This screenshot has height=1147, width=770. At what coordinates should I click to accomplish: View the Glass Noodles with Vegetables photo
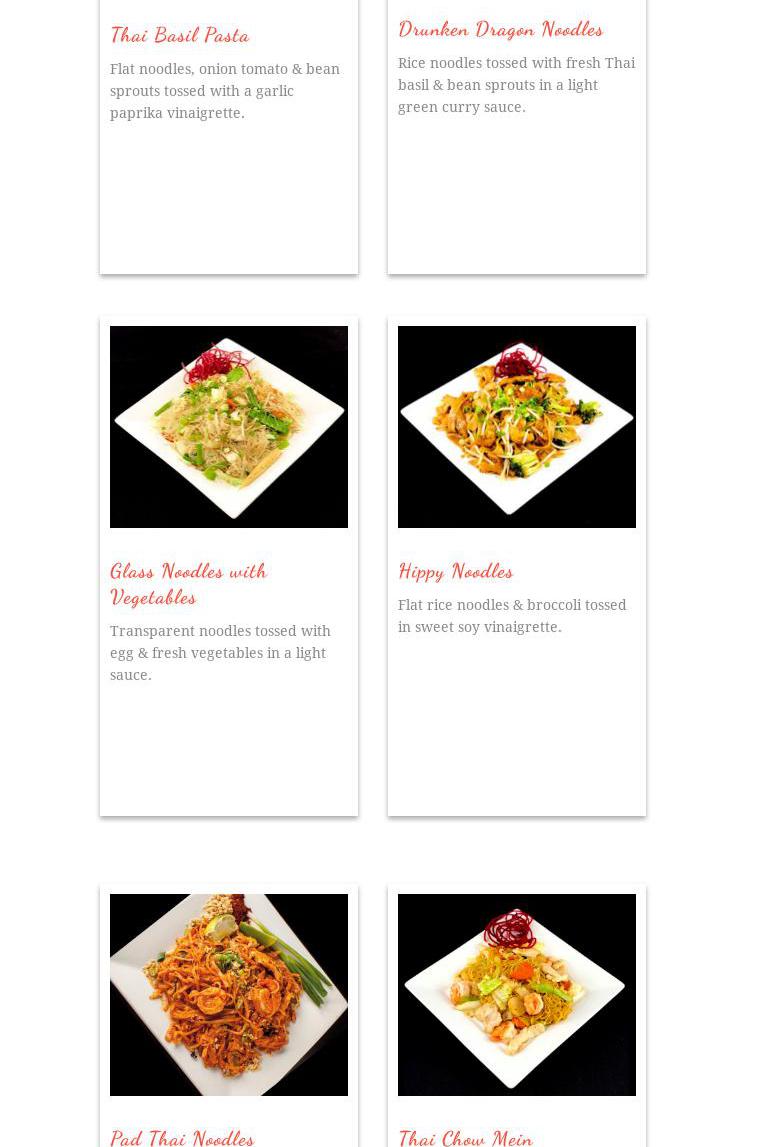229,427
